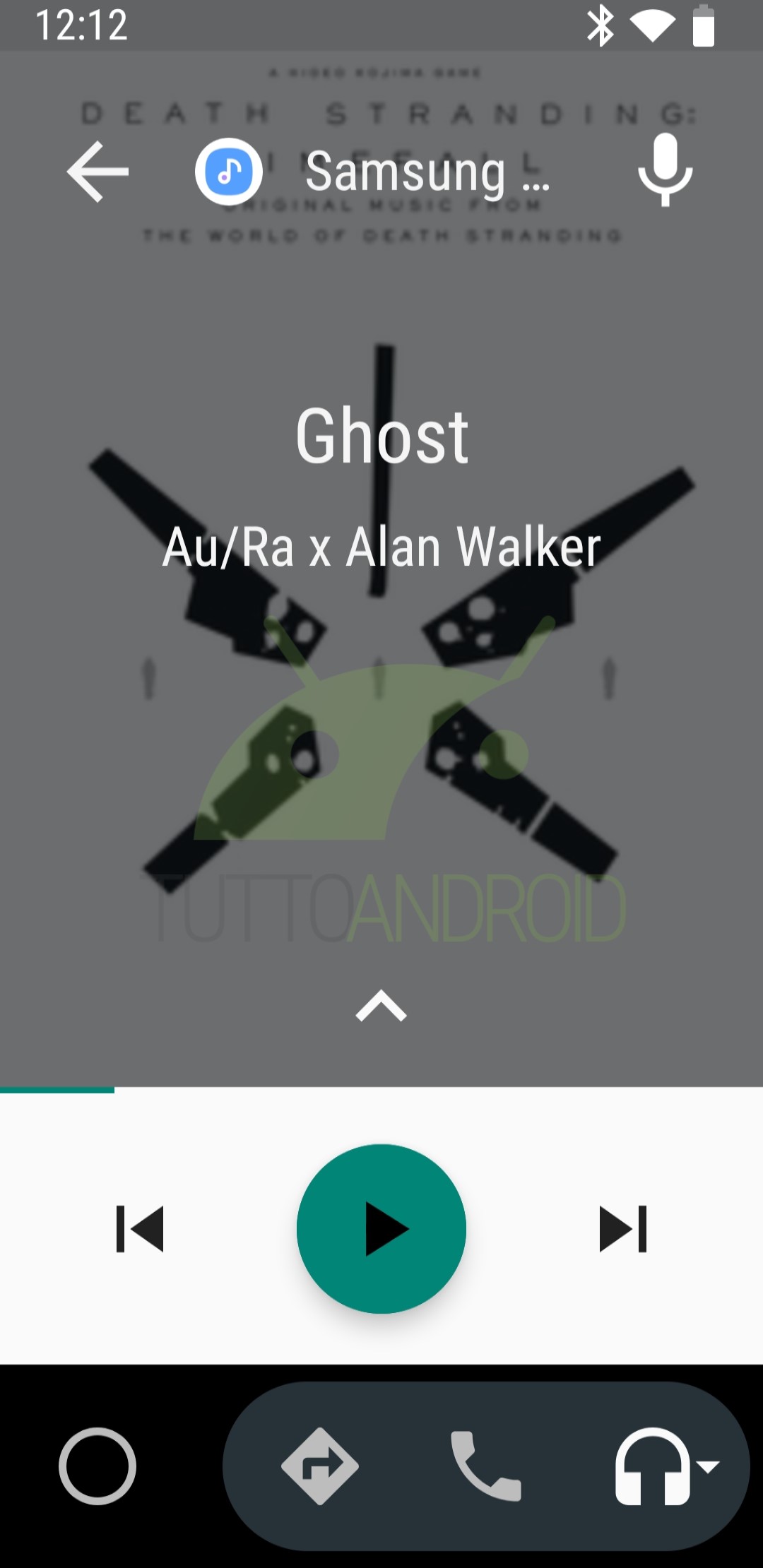The height and width of the screenshot is (1568, 763).
Task: Tap the Android Auto home circle
Action: pyautogui.click(x=97, y=1466)
